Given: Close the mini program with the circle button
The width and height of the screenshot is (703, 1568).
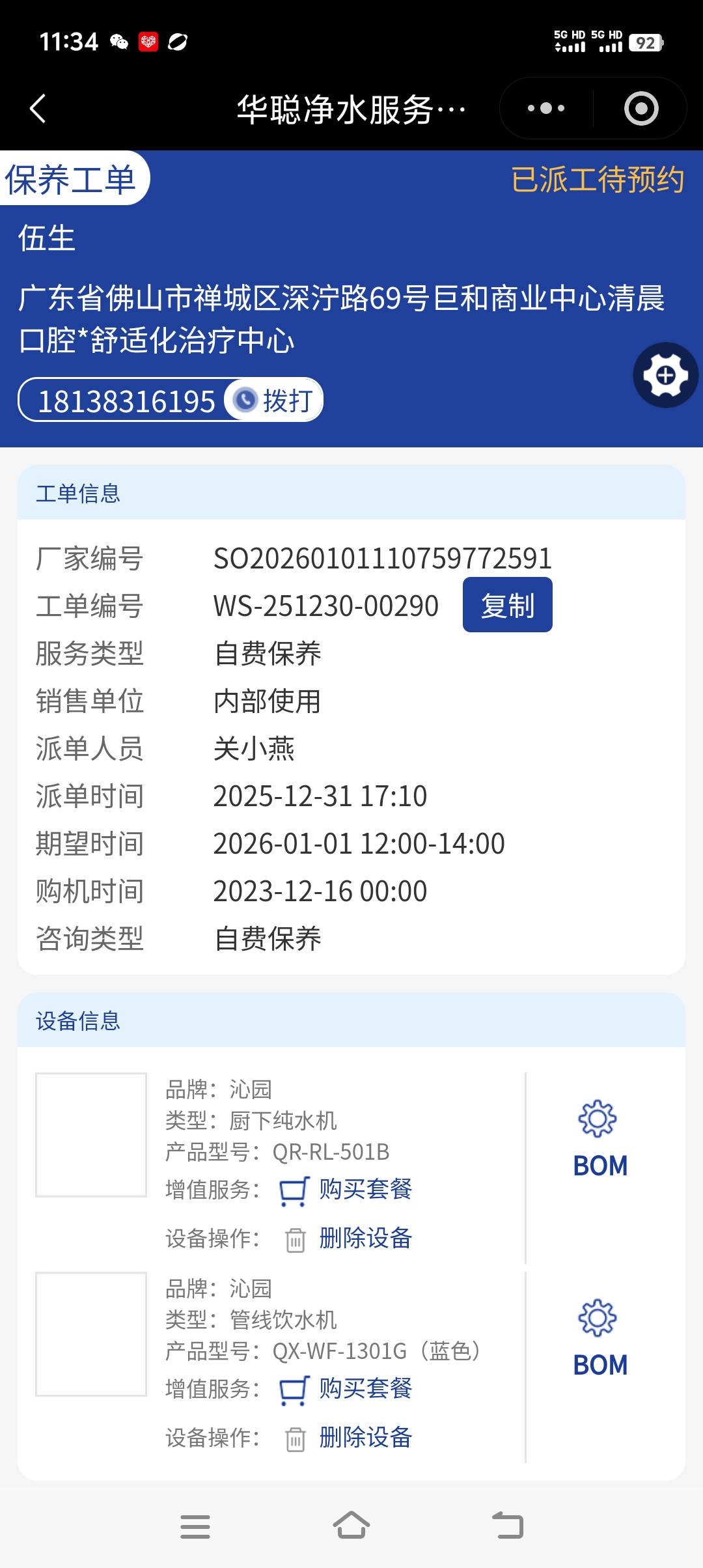Looking at the screenshot, I should coord(641,108).
